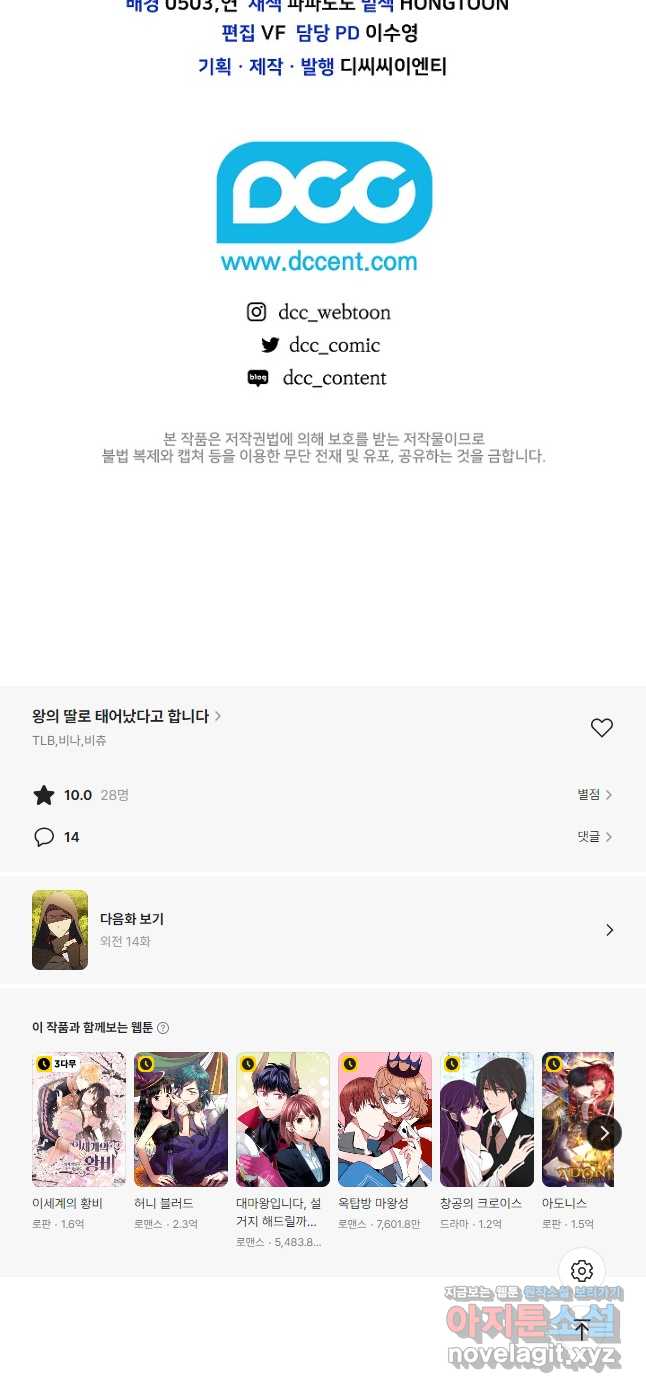Open the 허니 블러드 webtoon
The width and height of the screenshot is (646, 1393).
pos(181,1119)
